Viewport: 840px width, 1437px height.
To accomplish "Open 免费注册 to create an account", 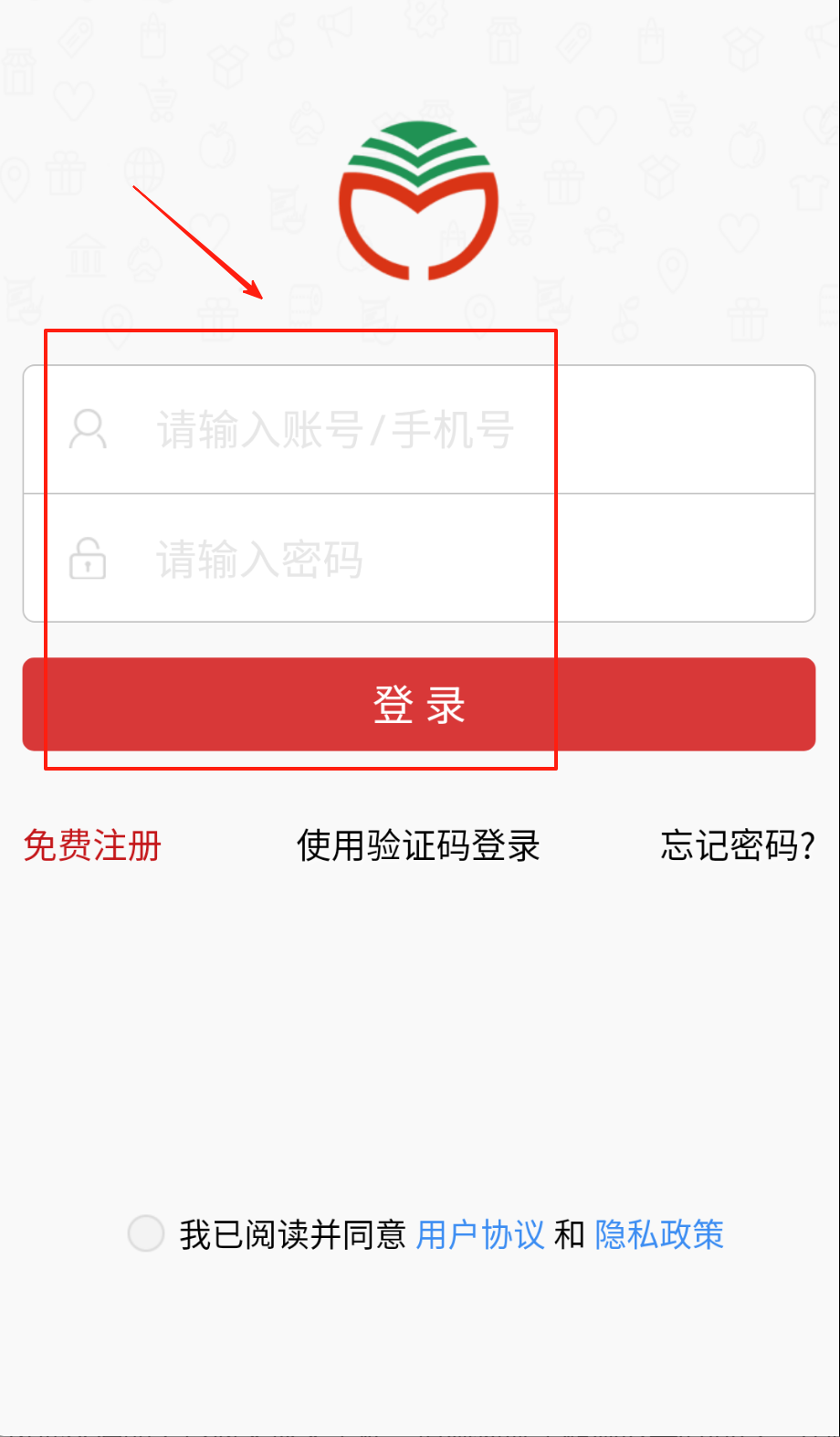I will click(92, 845).
